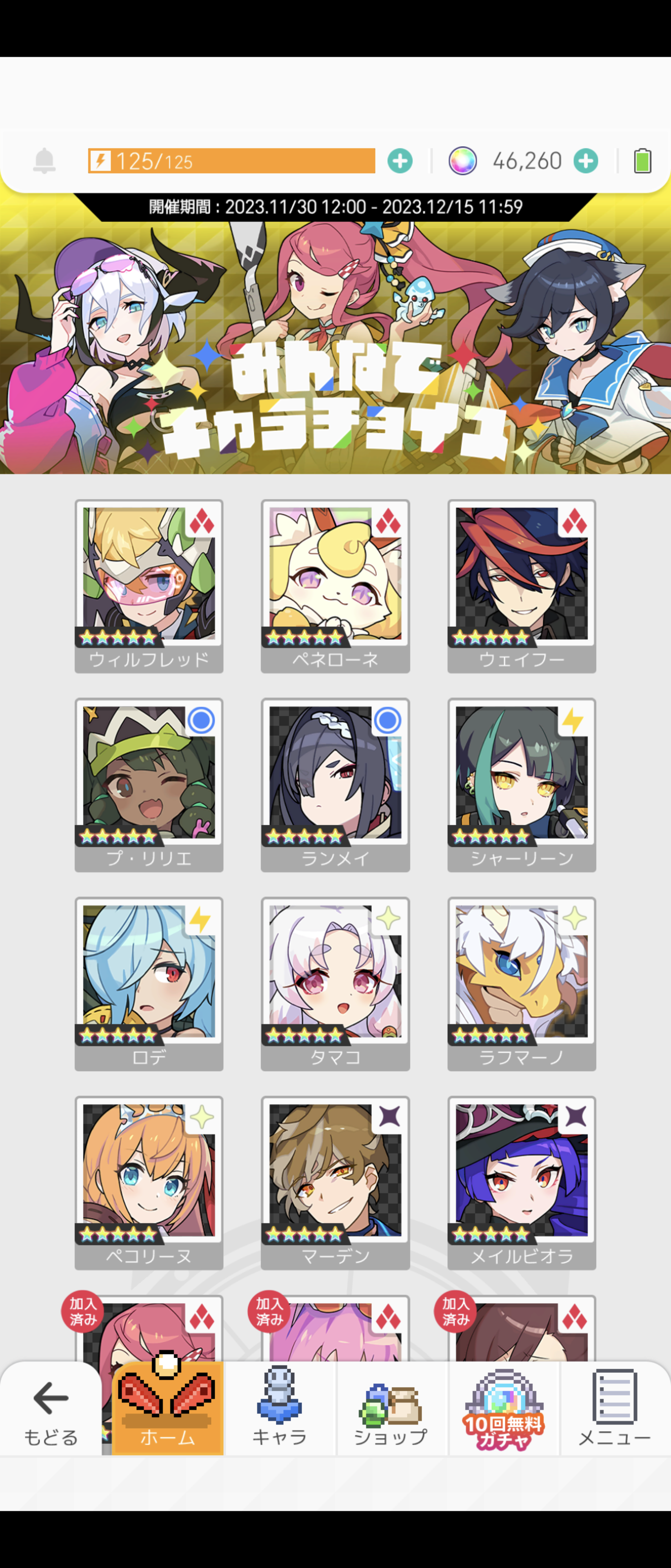Select マーデン character
The height and width of the screenshot is (1568, 671).
(335, 1181)
